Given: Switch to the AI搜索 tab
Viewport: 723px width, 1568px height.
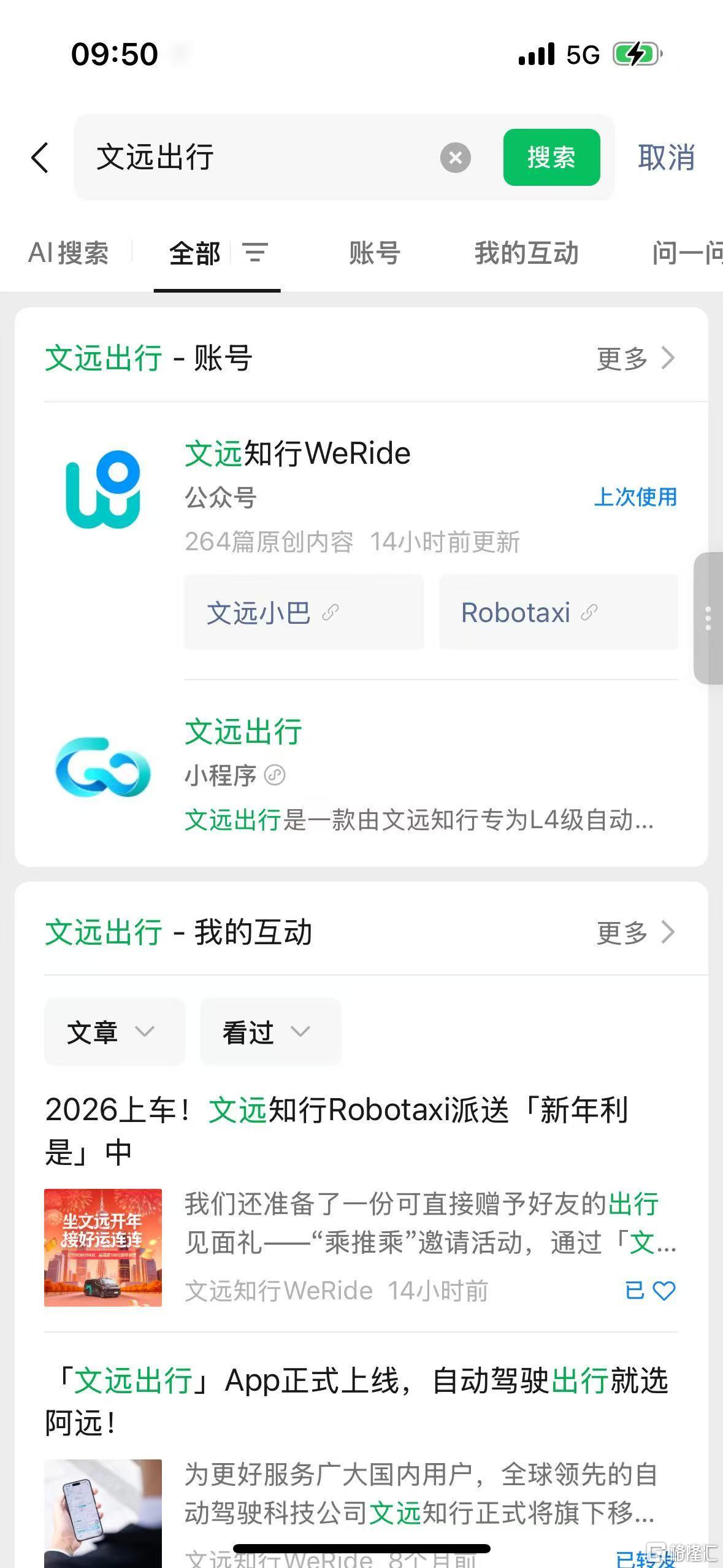Looking at the screenshot, I should click(69, 253).
